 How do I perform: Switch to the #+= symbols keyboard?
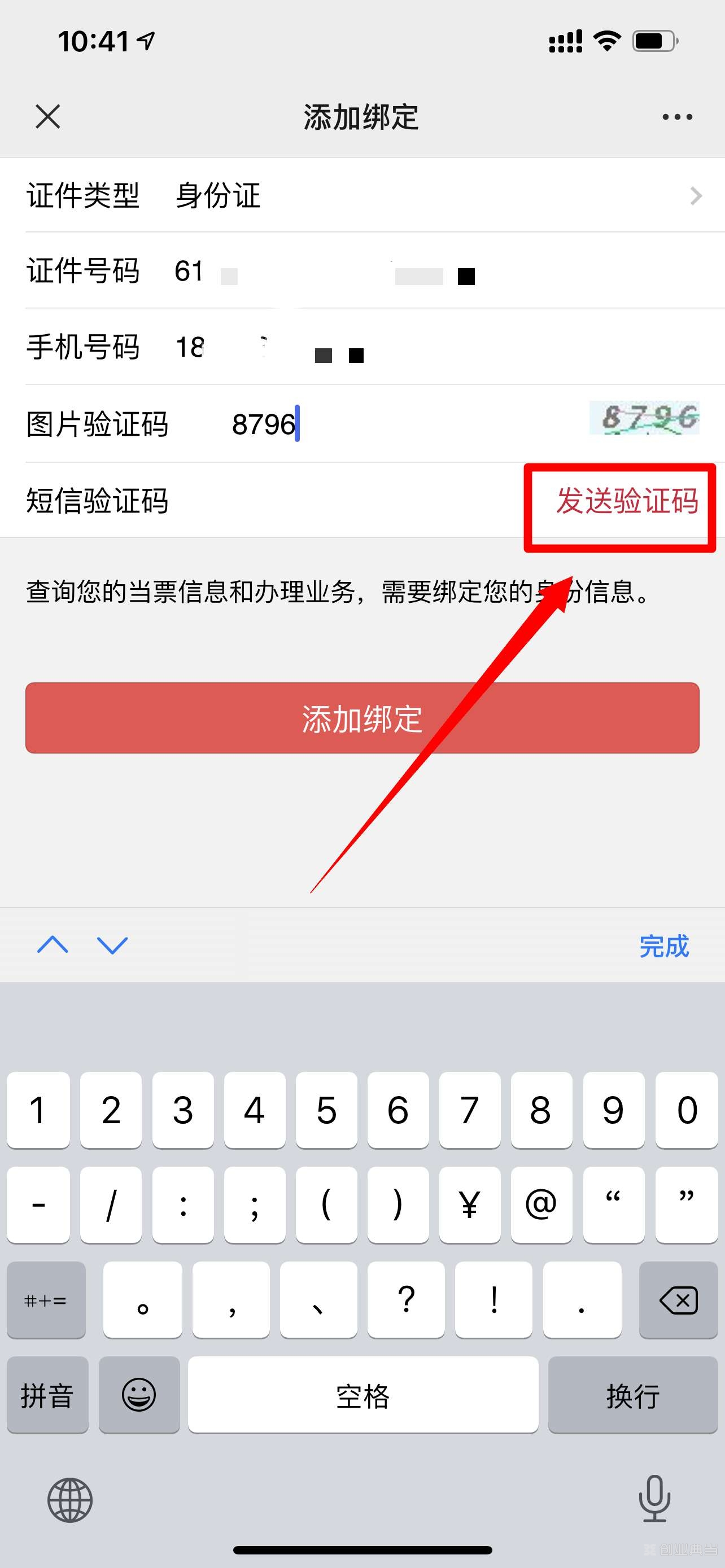(x=46, y=1300)
